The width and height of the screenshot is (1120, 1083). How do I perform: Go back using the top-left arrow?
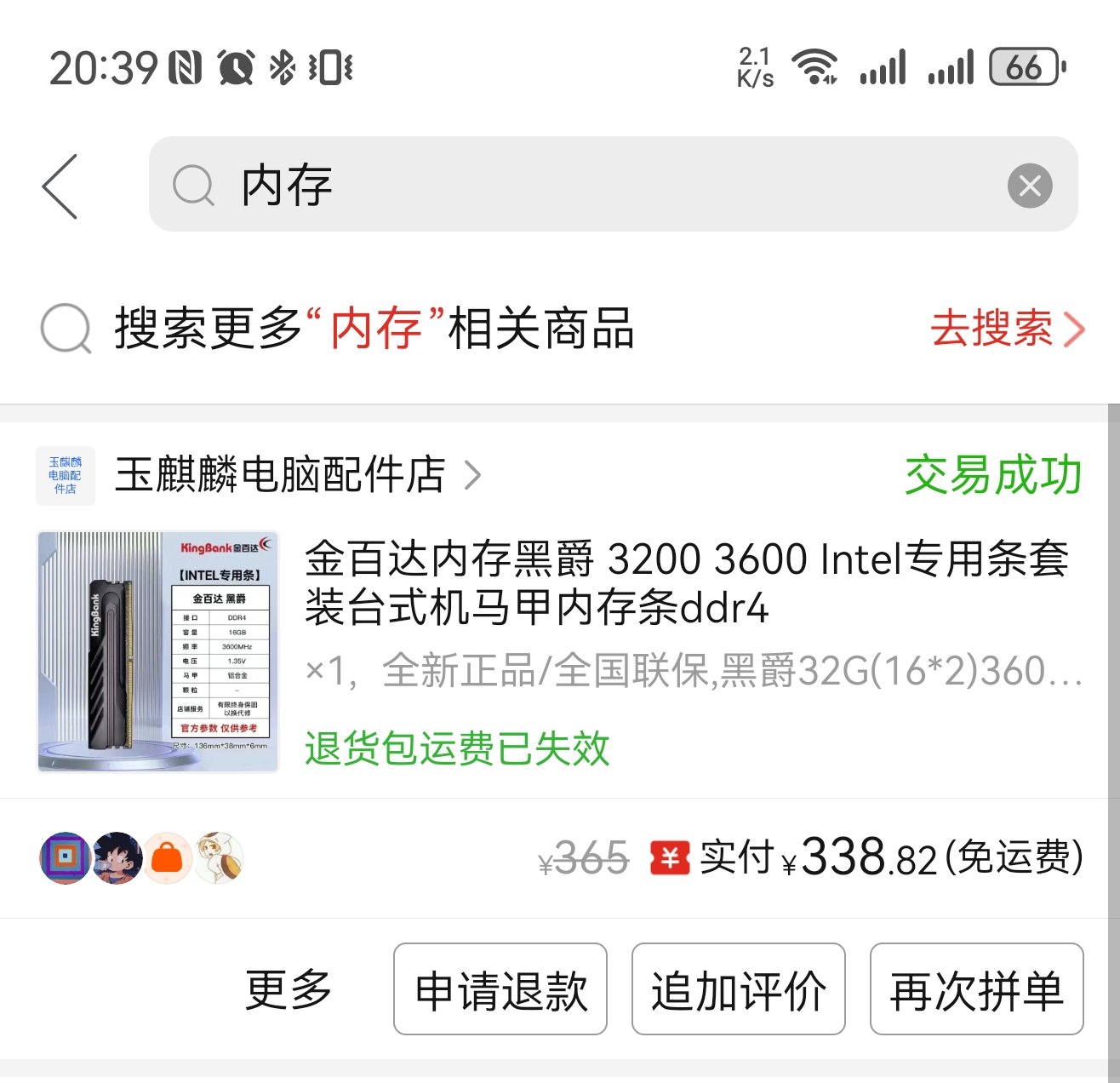60,186
